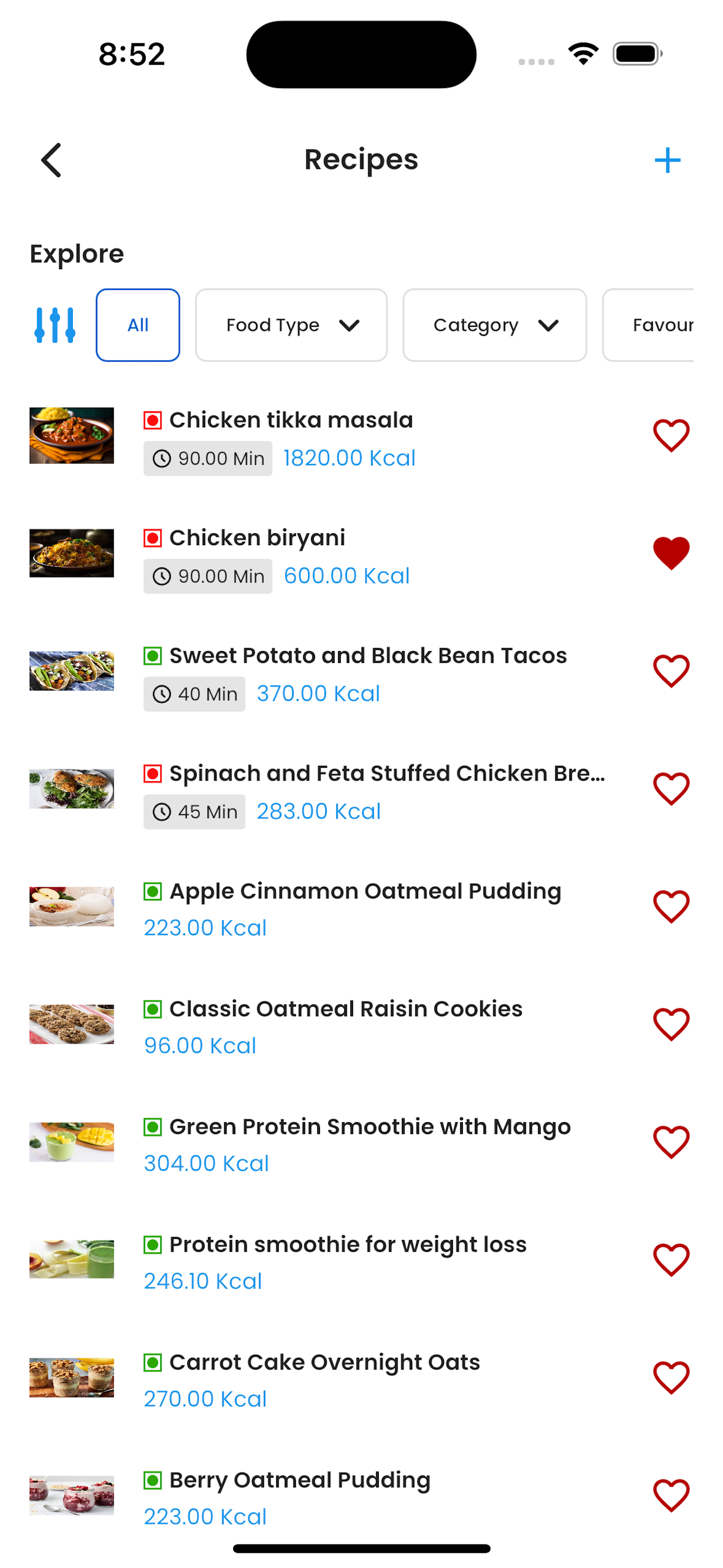
Task: Open the Chicken biryani recipe
Action: coord(257,538)
